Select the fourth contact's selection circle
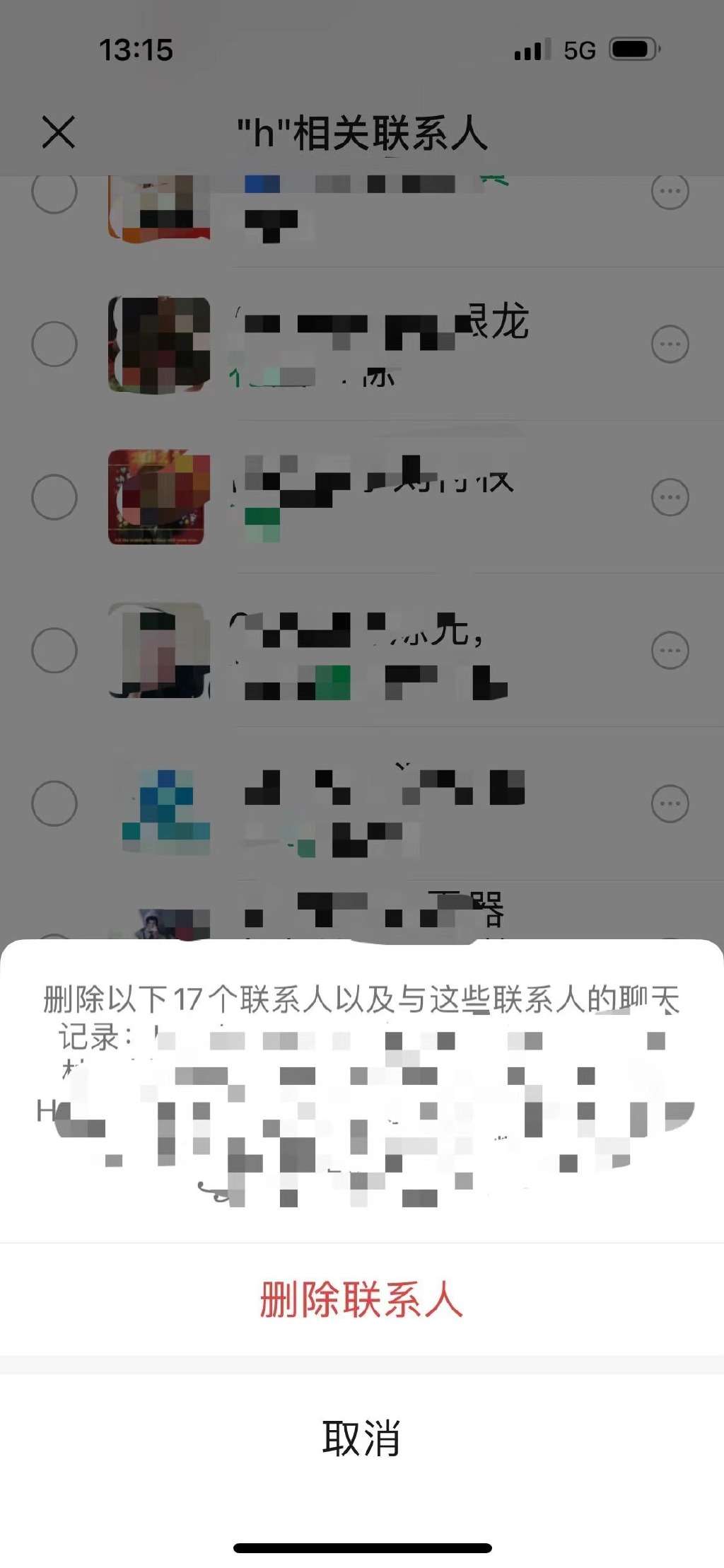Viewport: 724px width, 1568px height. (55, 649)
